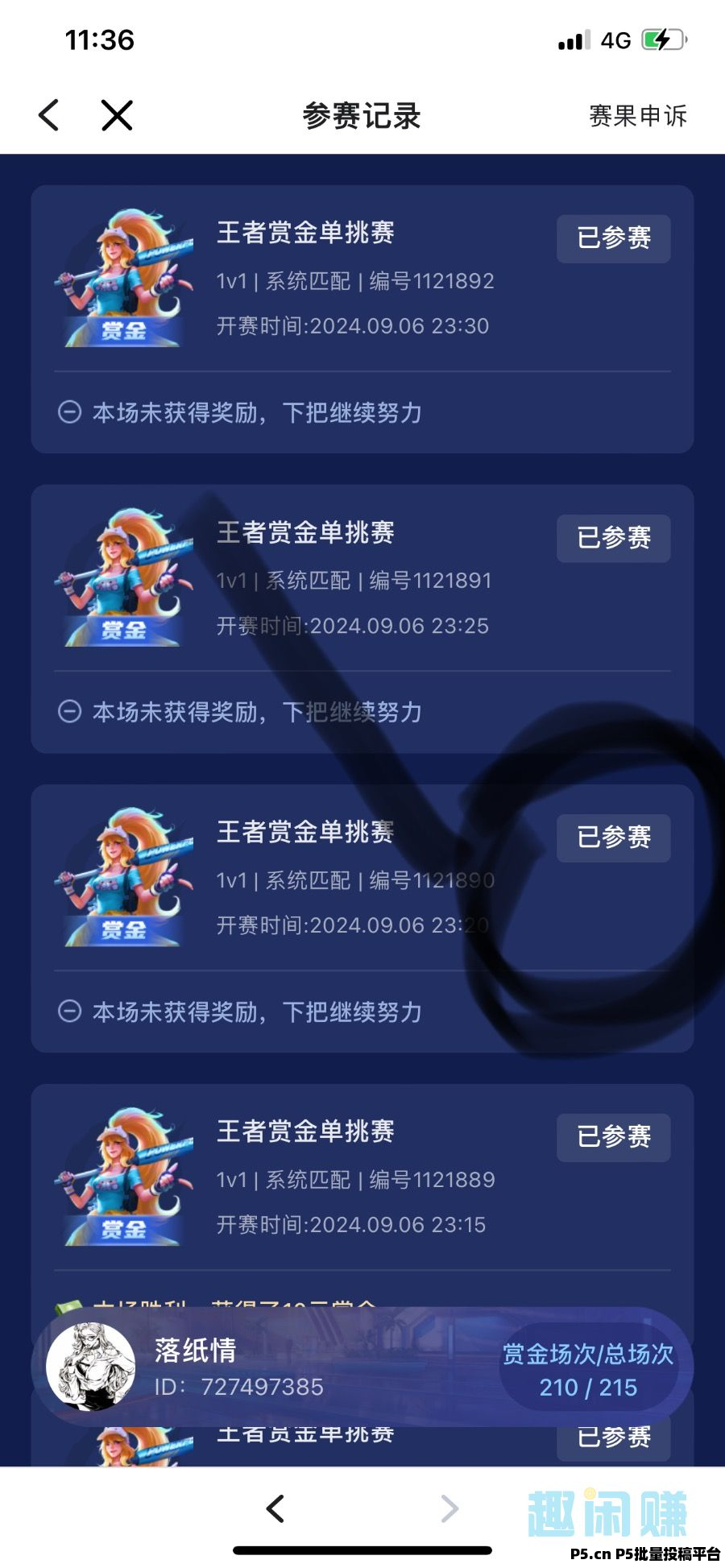Open 赛果申诉 to appeal a result

[x=638, y=116]
